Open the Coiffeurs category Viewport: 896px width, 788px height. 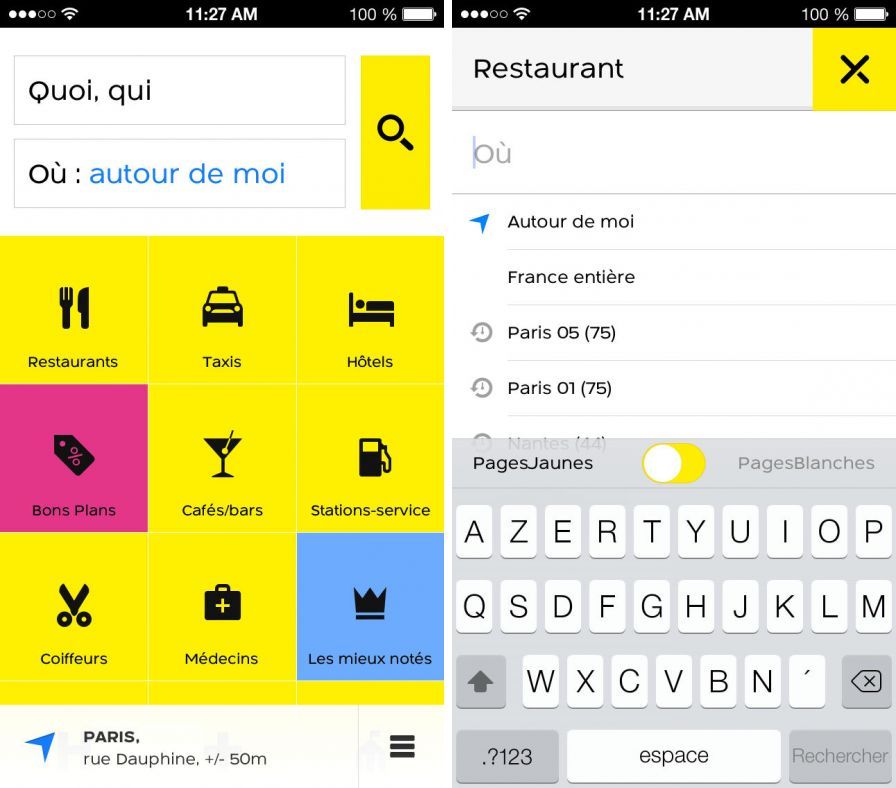click(73, 608)
